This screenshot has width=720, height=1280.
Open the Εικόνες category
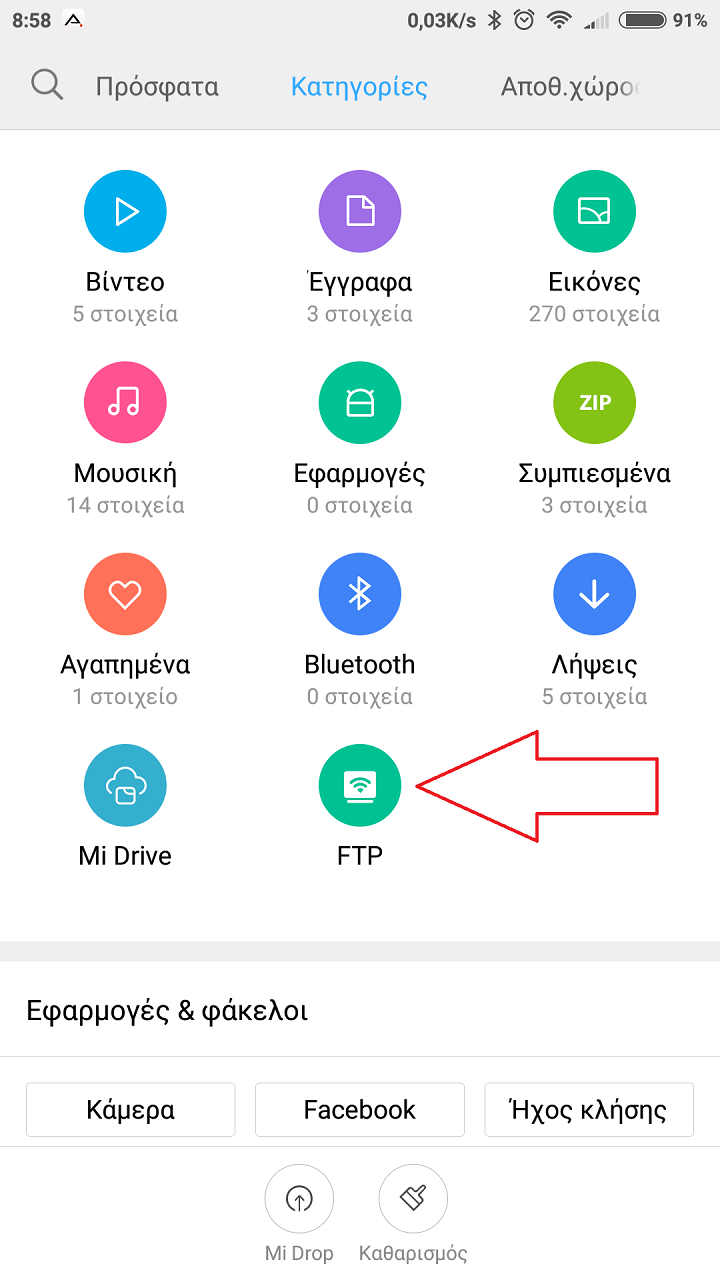(594, 211)
